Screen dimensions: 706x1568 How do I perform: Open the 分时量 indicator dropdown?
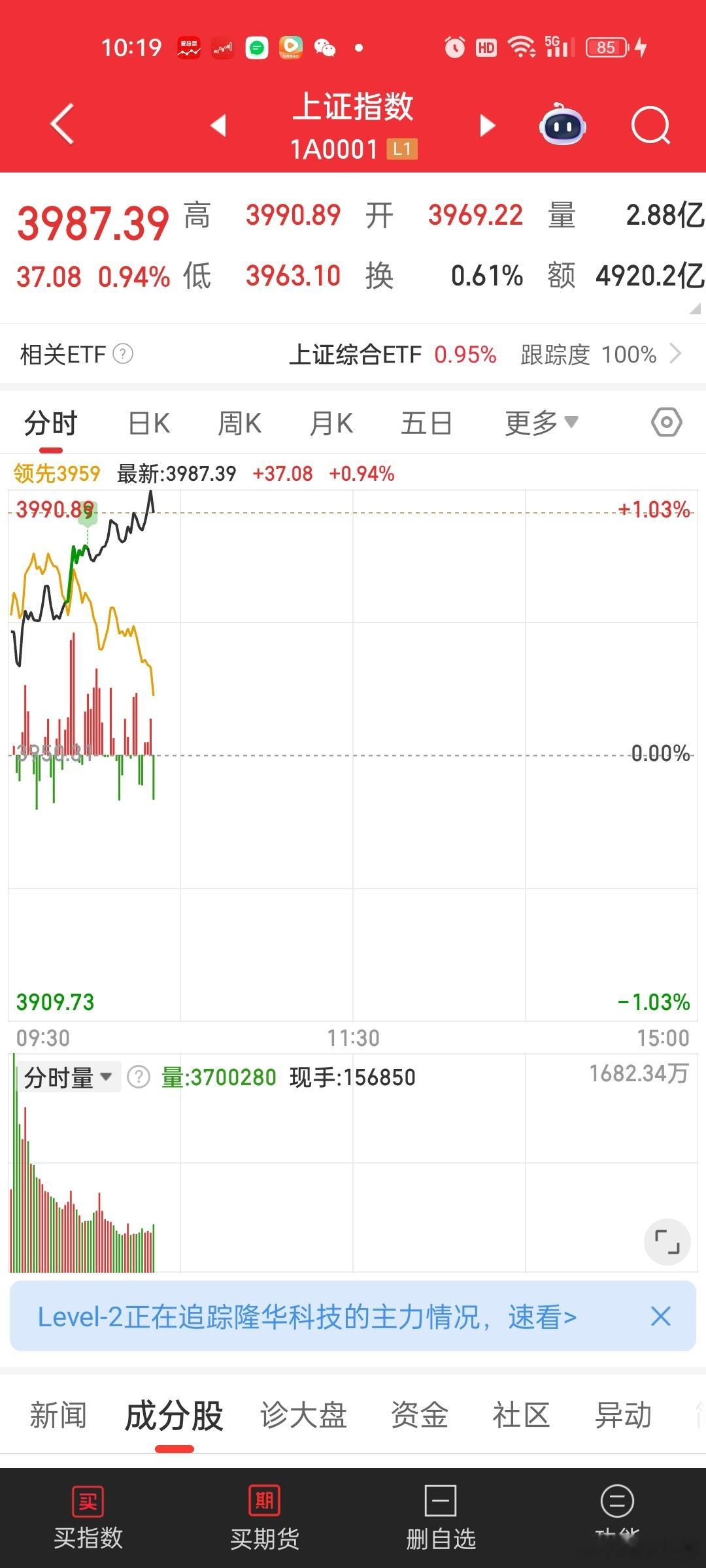click(68, 1077)
